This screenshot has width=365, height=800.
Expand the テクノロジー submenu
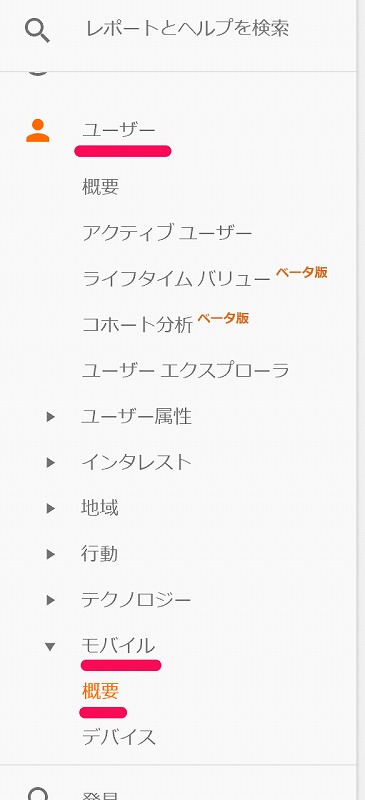(x=136, y=599)
